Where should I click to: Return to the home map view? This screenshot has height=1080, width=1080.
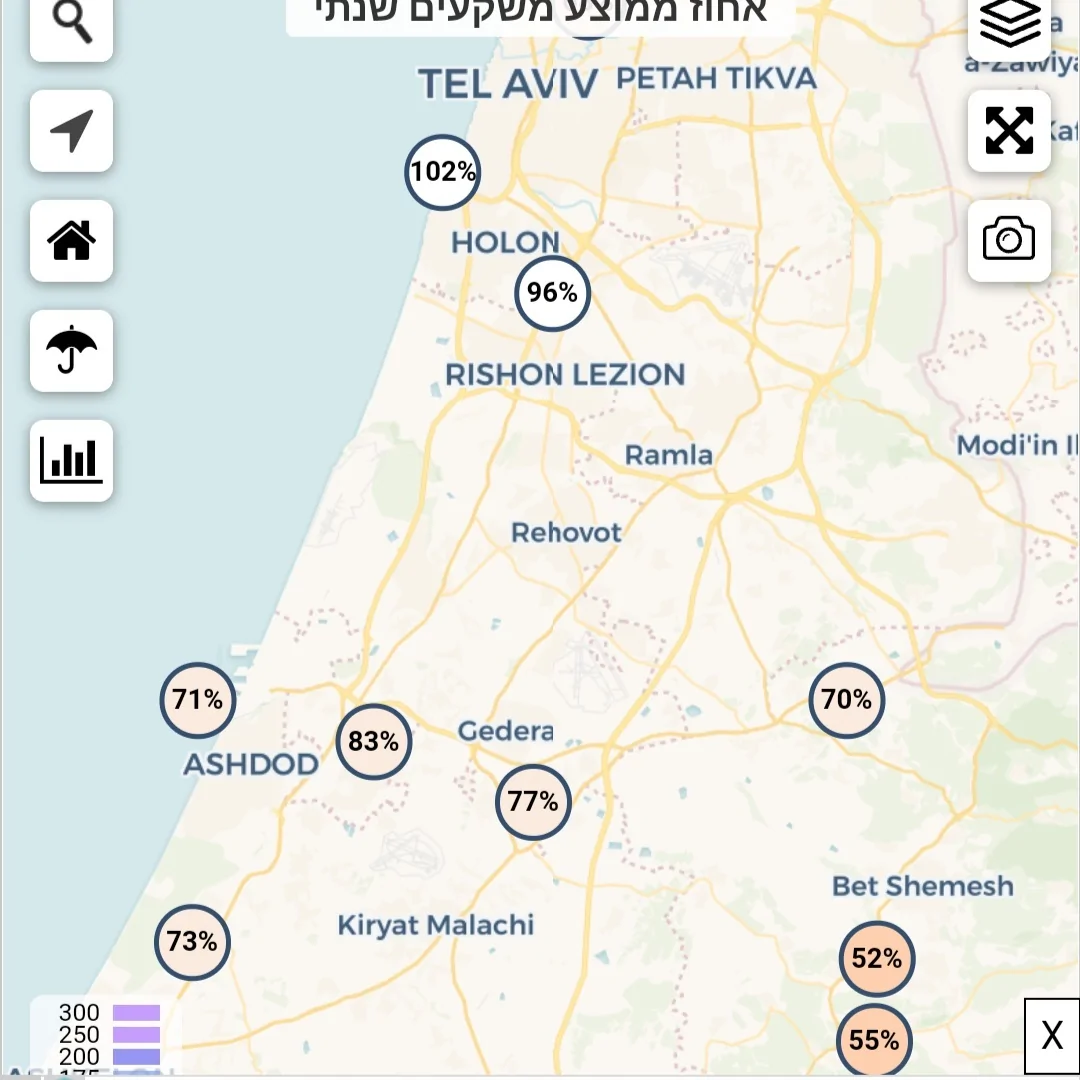click(71, 241)
